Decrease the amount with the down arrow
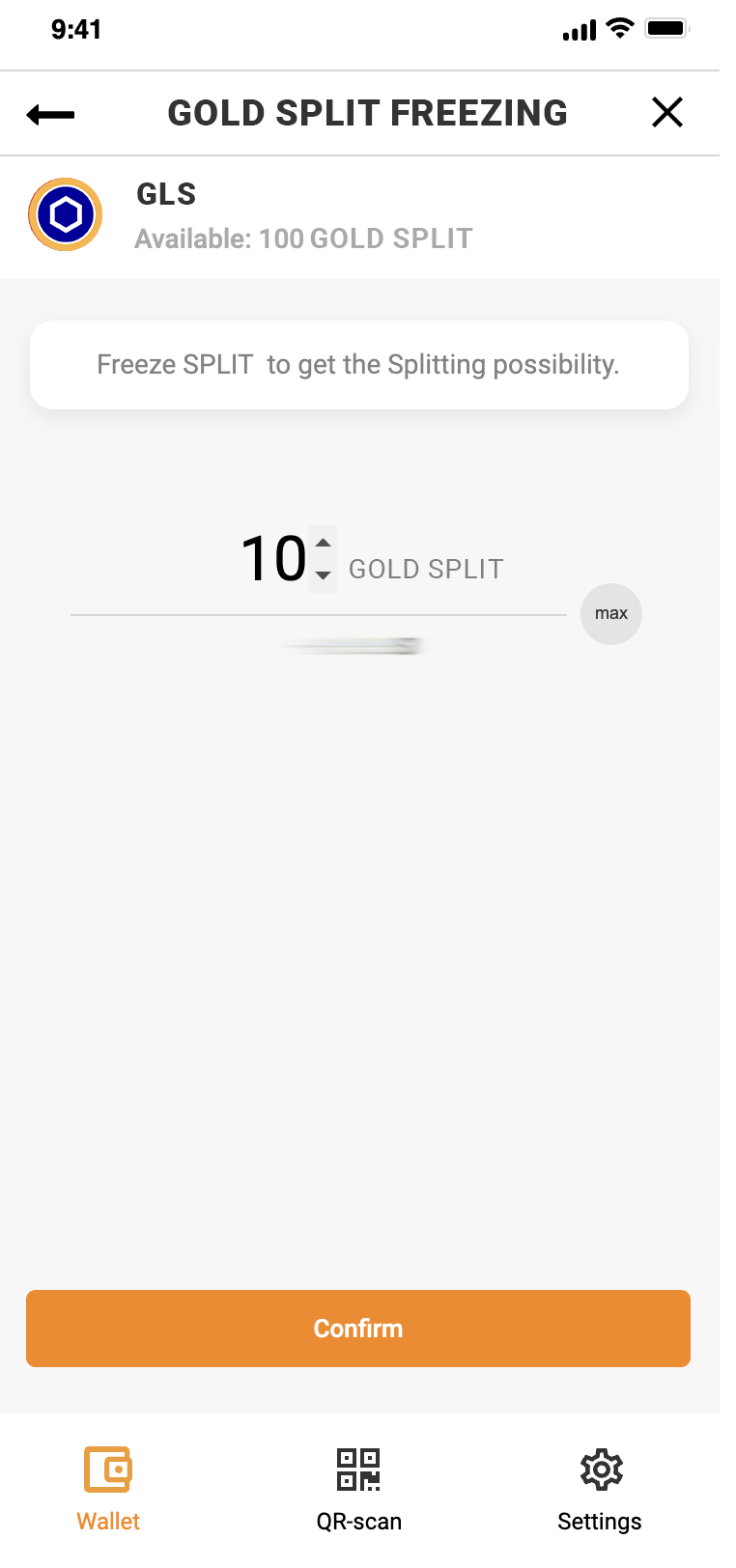Viewport: 736px width, 1568px height. 324,575
